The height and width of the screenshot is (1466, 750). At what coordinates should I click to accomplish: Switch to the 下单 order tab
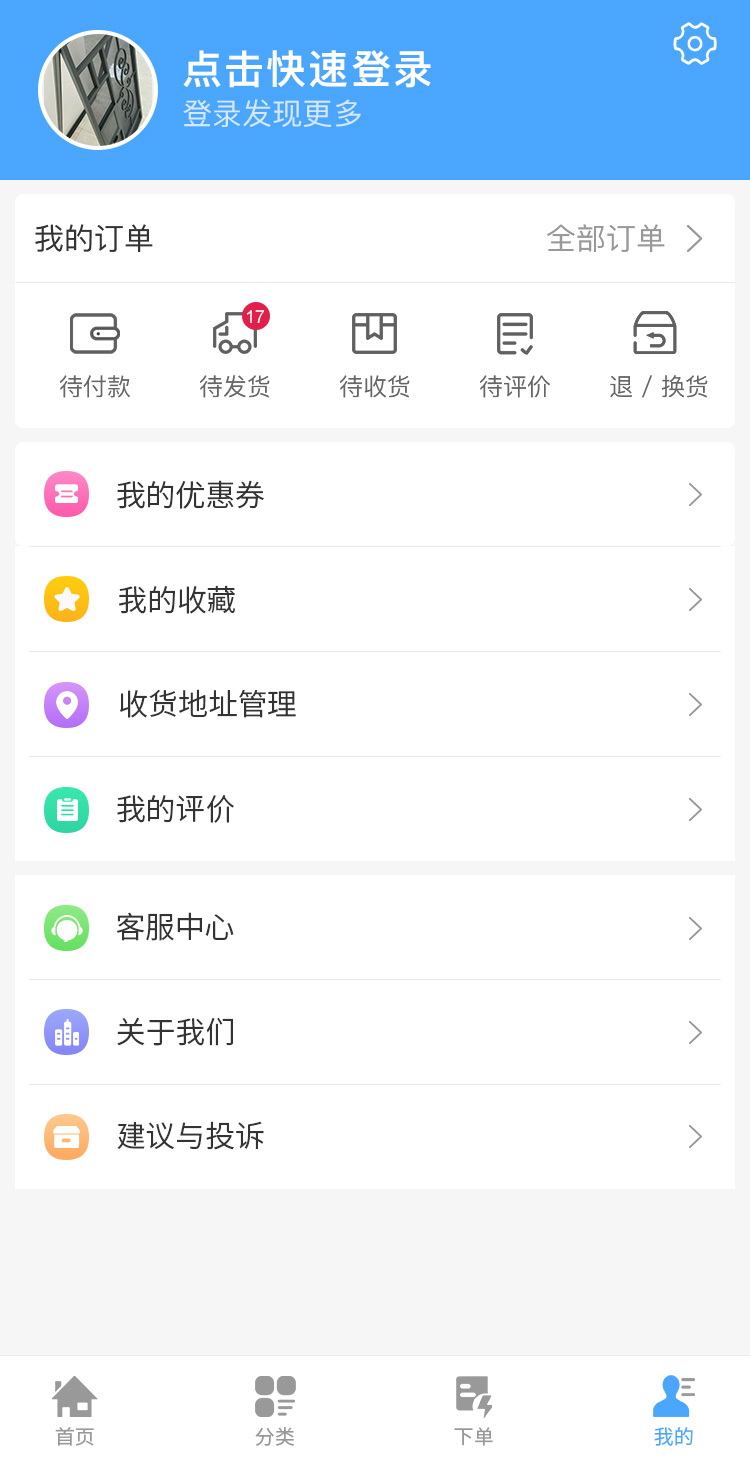coord(474,1410)
